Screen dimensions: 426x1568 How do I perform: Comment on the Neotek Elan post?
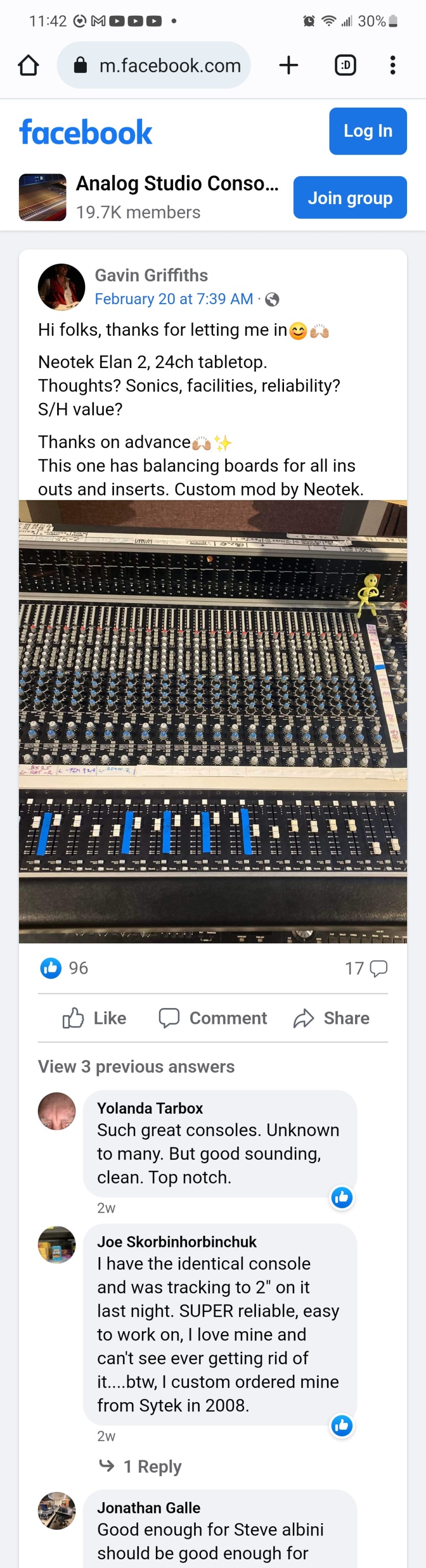click(212, 1018)
